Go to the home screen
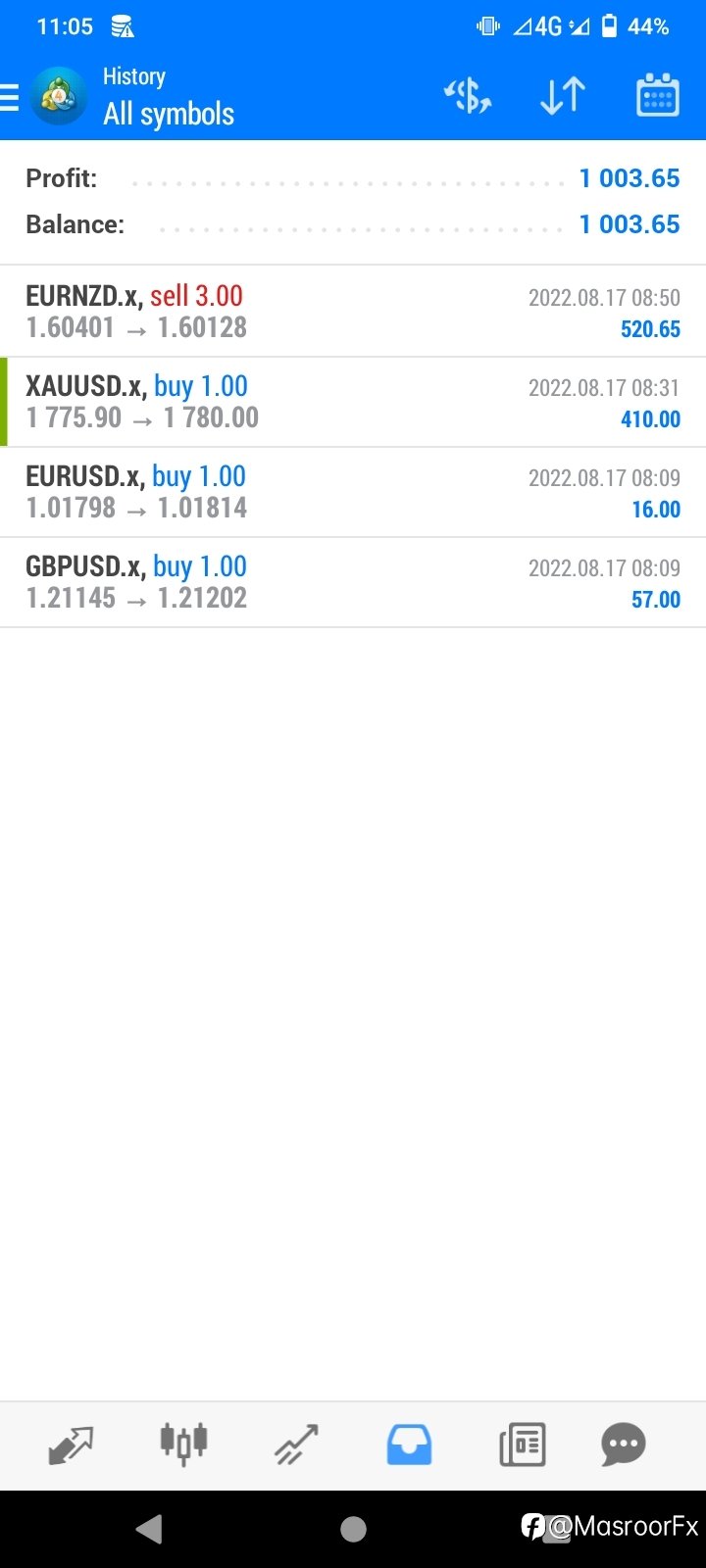This screenshot has height=1568, width=706. (353, 1529)
